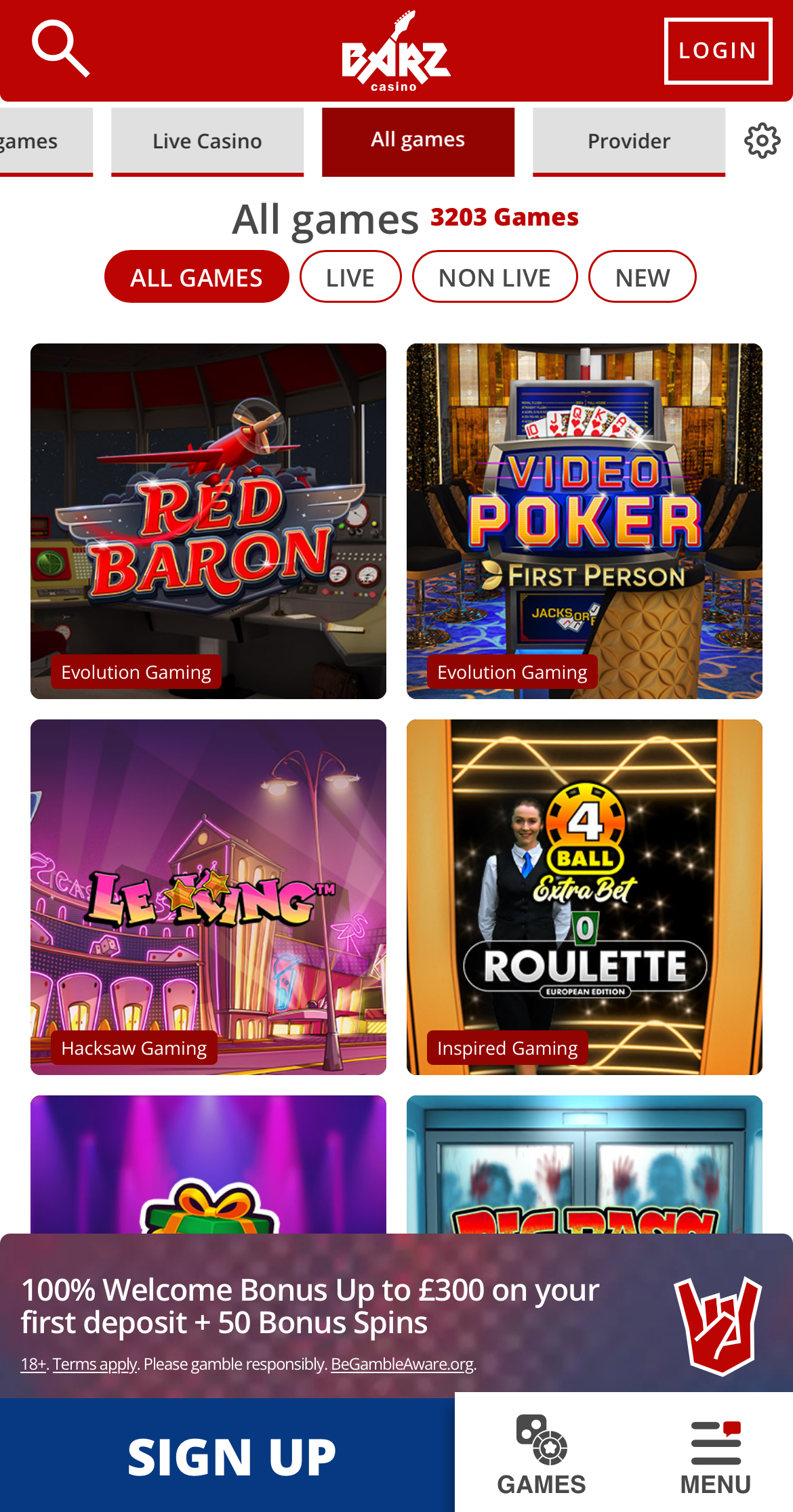Play 4 Ball Extra Bet Roulette
The image size is (793, 1512).
(584, 896)
